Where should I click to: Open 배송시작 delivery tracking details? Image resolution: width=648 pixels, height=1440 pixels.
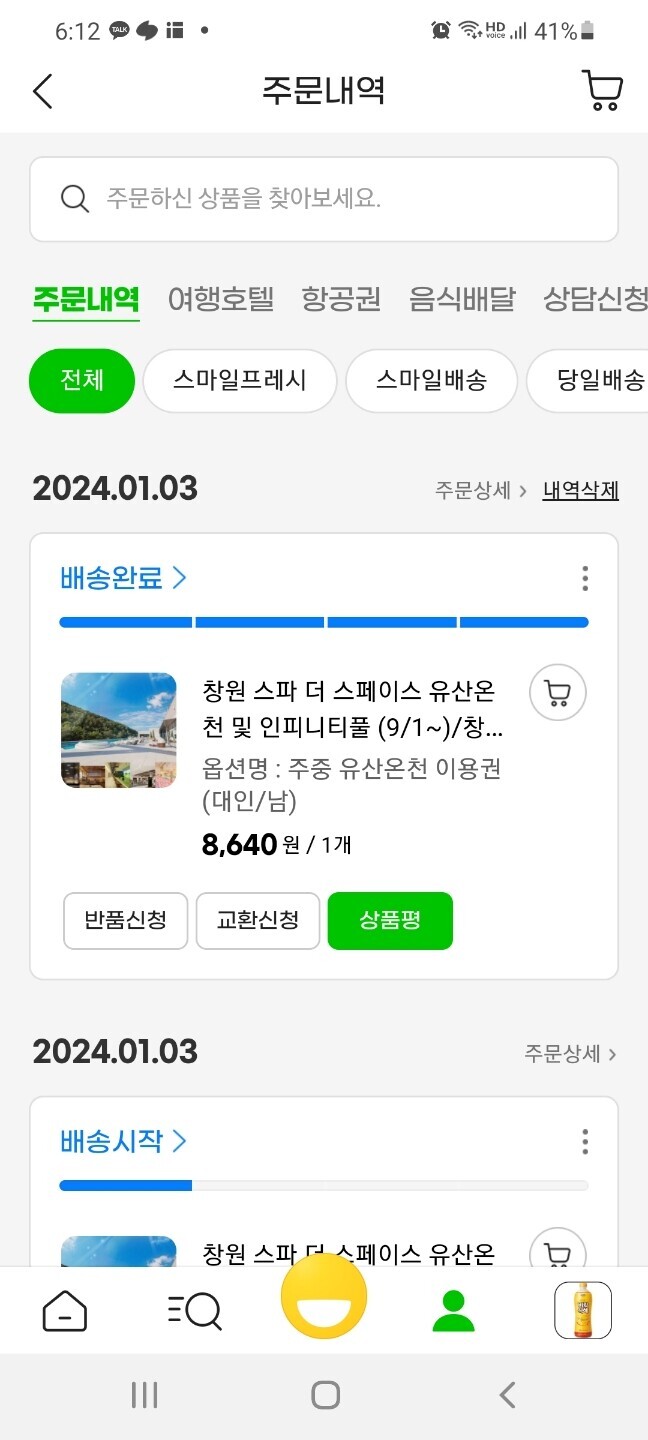tap(123, 1141)
